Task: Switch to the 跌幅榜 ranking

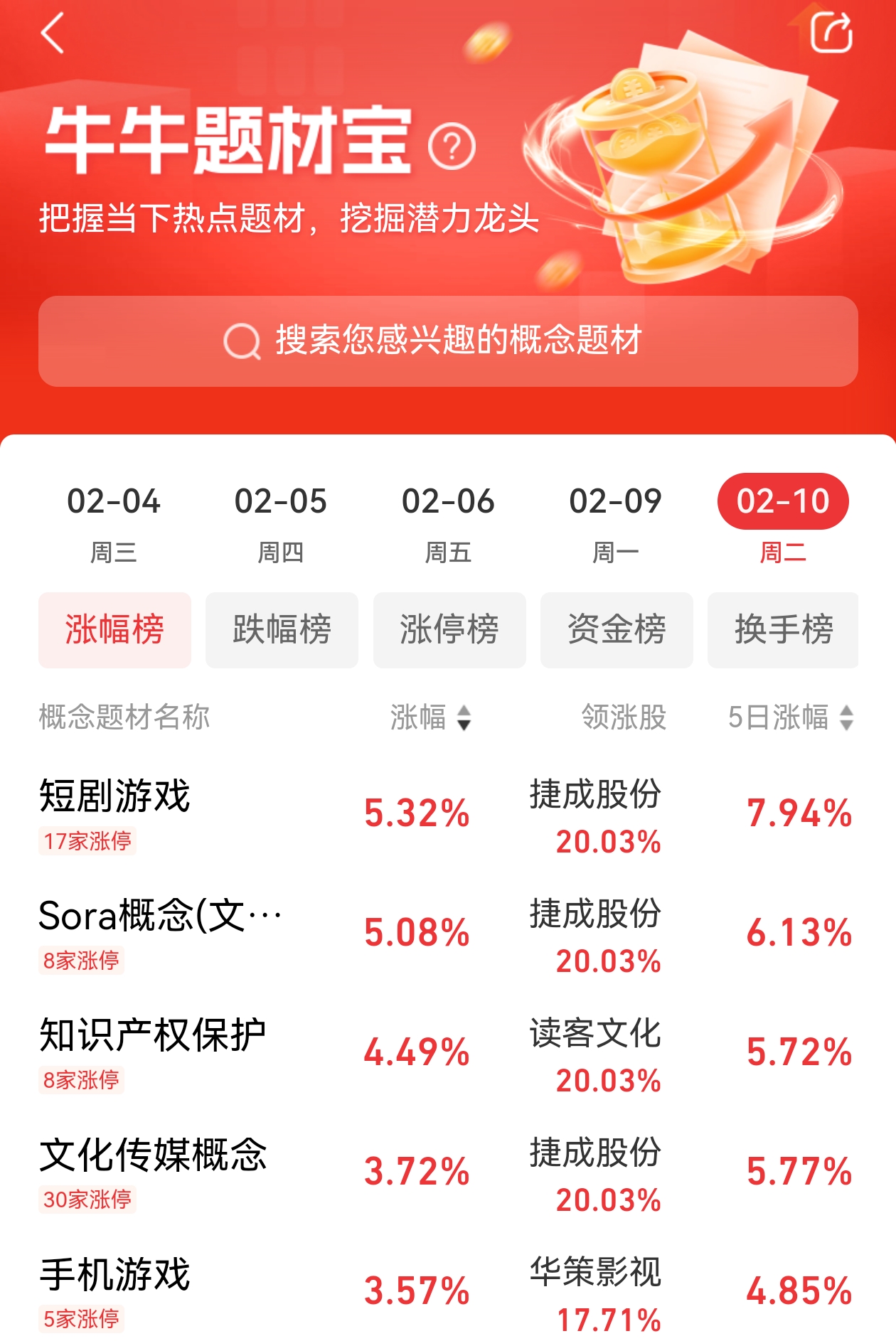Action: tap(282, 630)
